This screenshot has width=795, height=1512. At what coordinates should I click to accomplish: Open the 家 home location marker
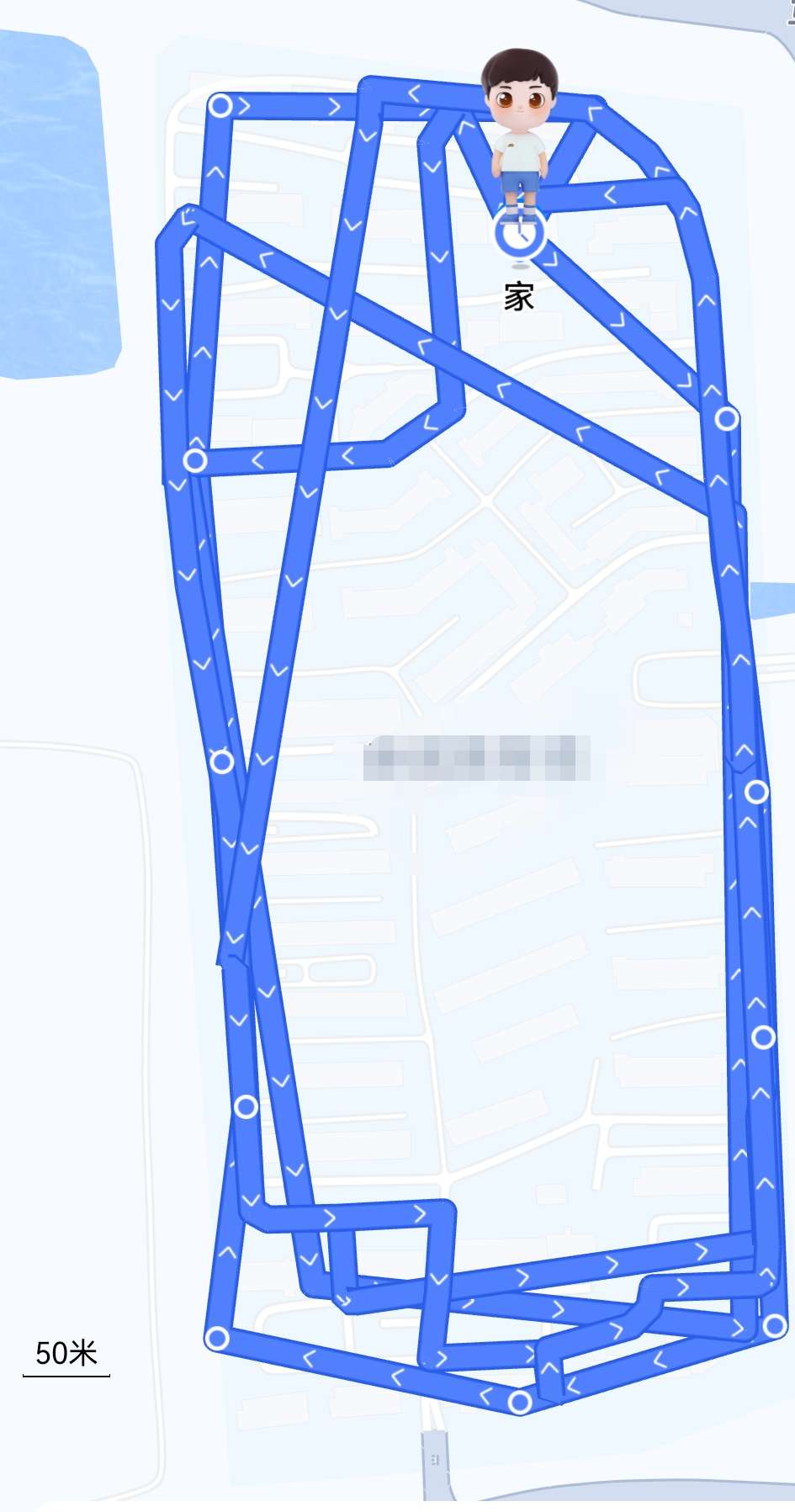pos(519,237)
